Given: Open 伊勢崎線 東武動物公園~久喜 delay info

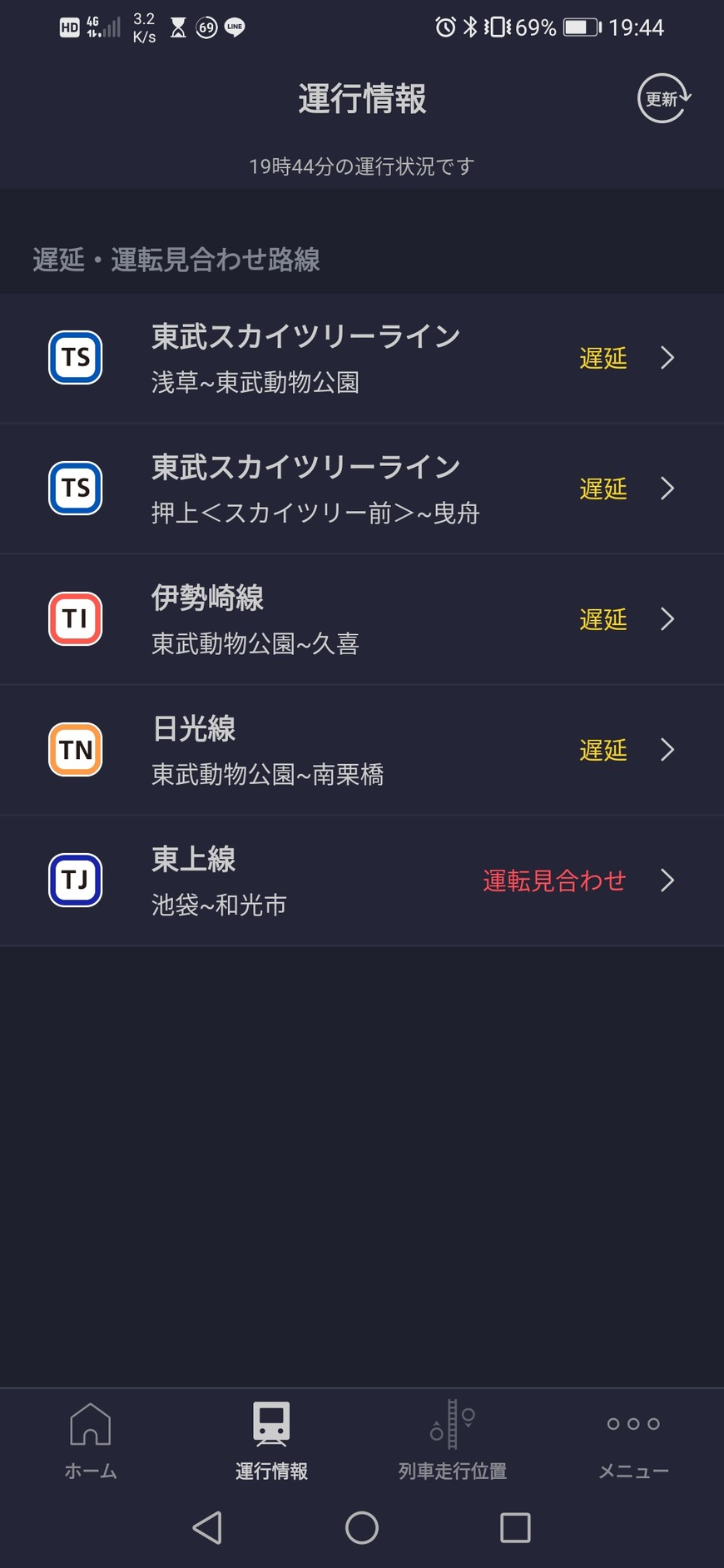Looking at the screenshot, I should point(361,619).
